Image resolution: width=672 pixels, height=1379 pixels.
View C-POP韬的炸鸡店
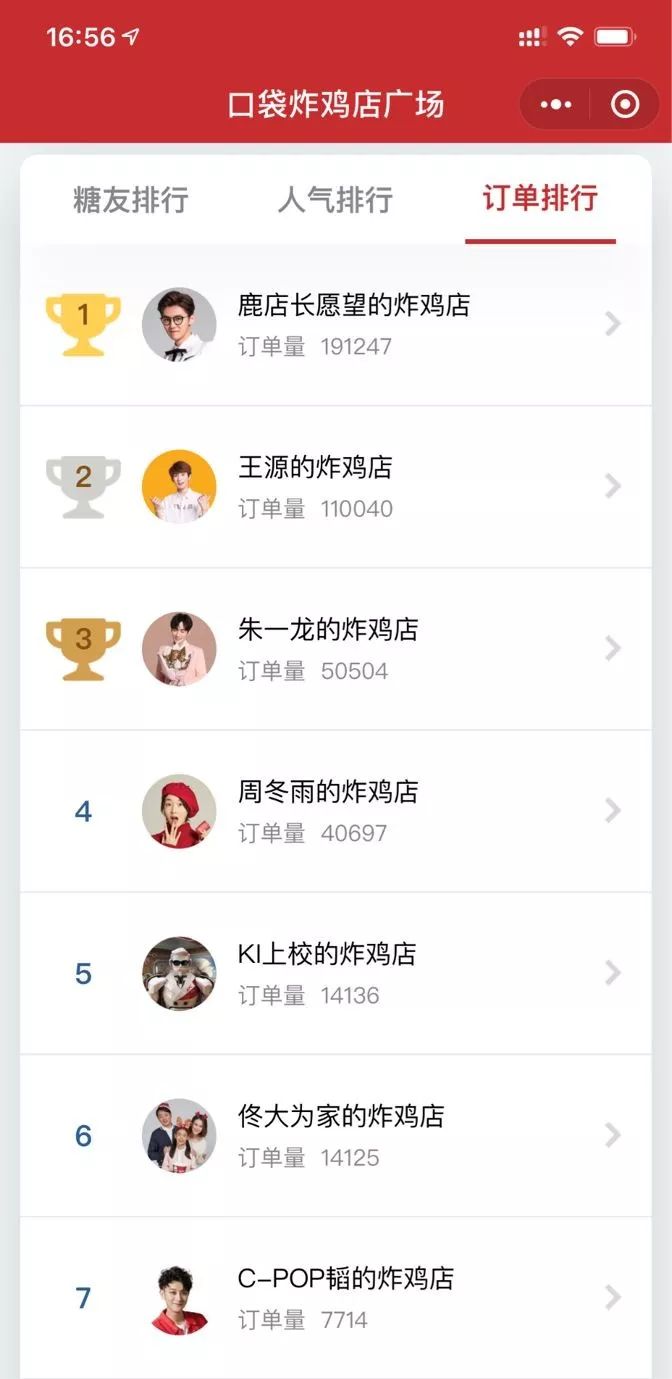click(345, 1297)
